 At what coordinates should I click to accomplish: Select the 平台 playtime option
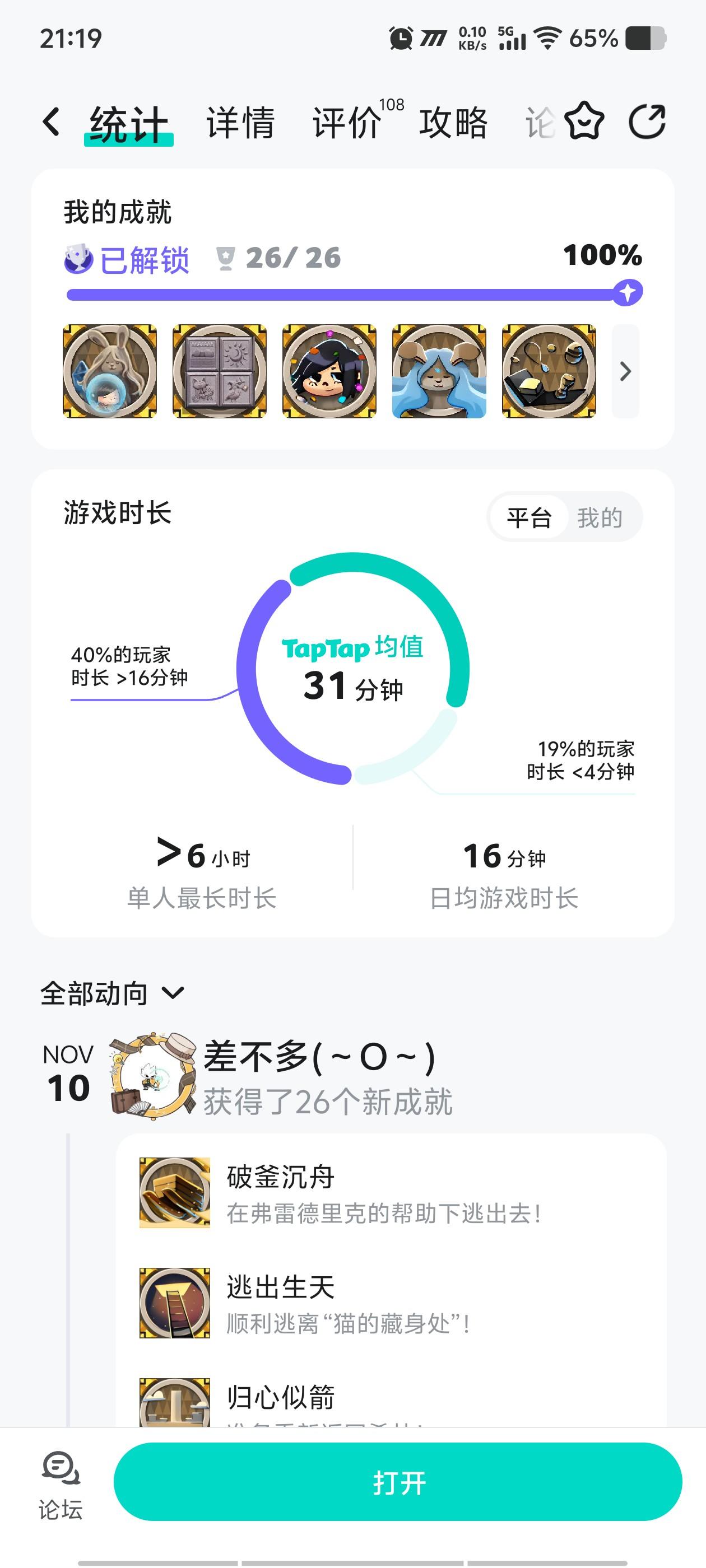click(529, 517)
